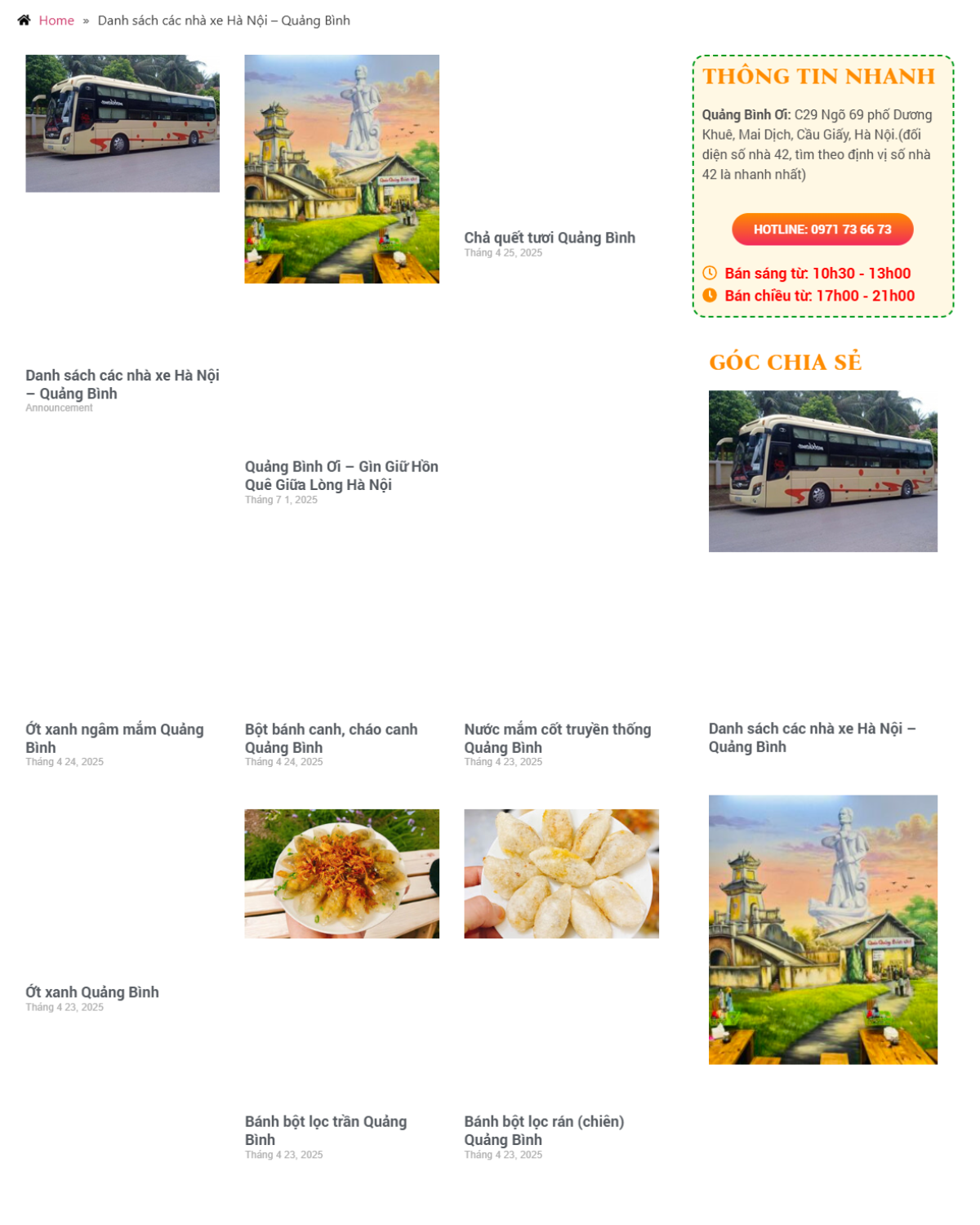
Task: Open Ớt xanh ngâm mắm Quảng Bình post
Action: pos(114,737)
